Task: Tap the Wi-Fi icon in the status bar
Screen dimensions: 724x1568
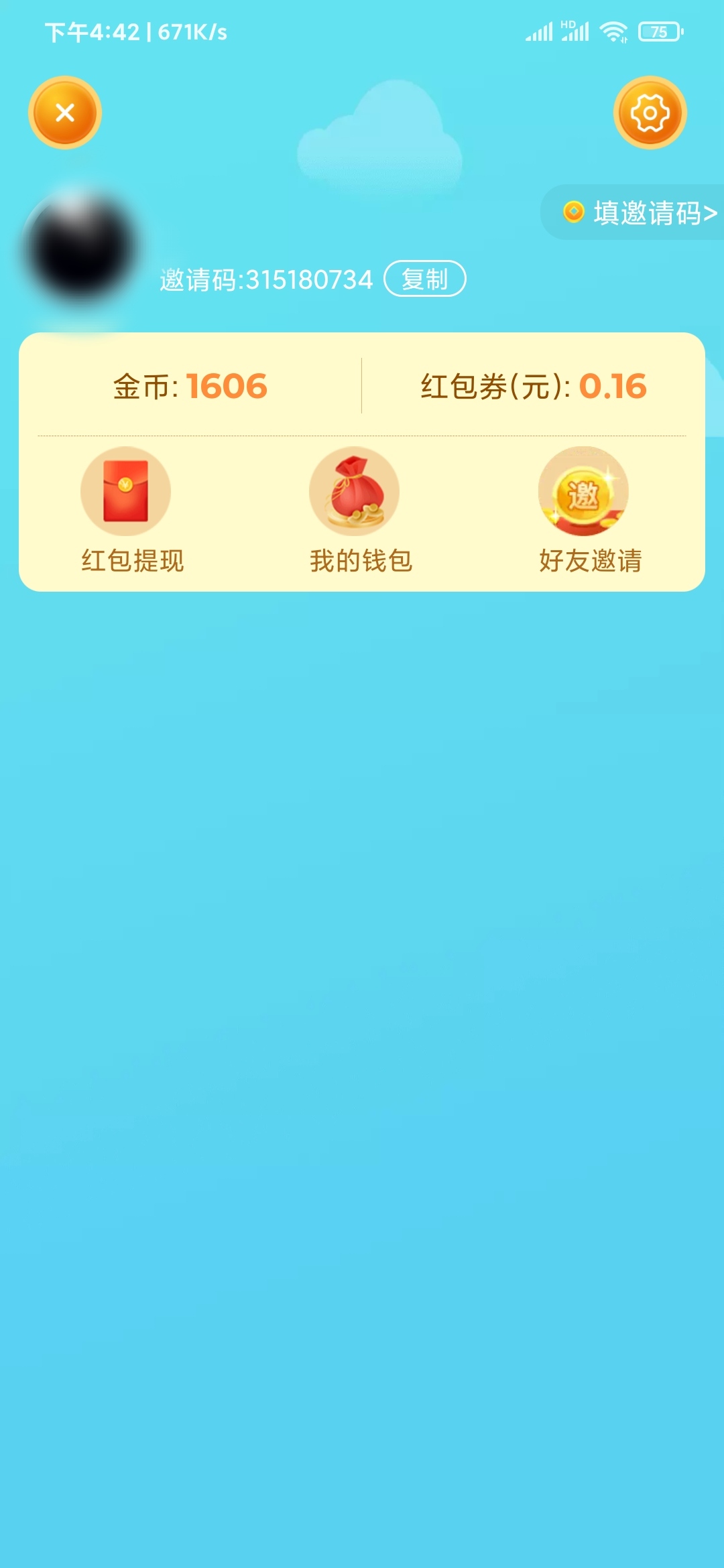Action: pos(615,30)
